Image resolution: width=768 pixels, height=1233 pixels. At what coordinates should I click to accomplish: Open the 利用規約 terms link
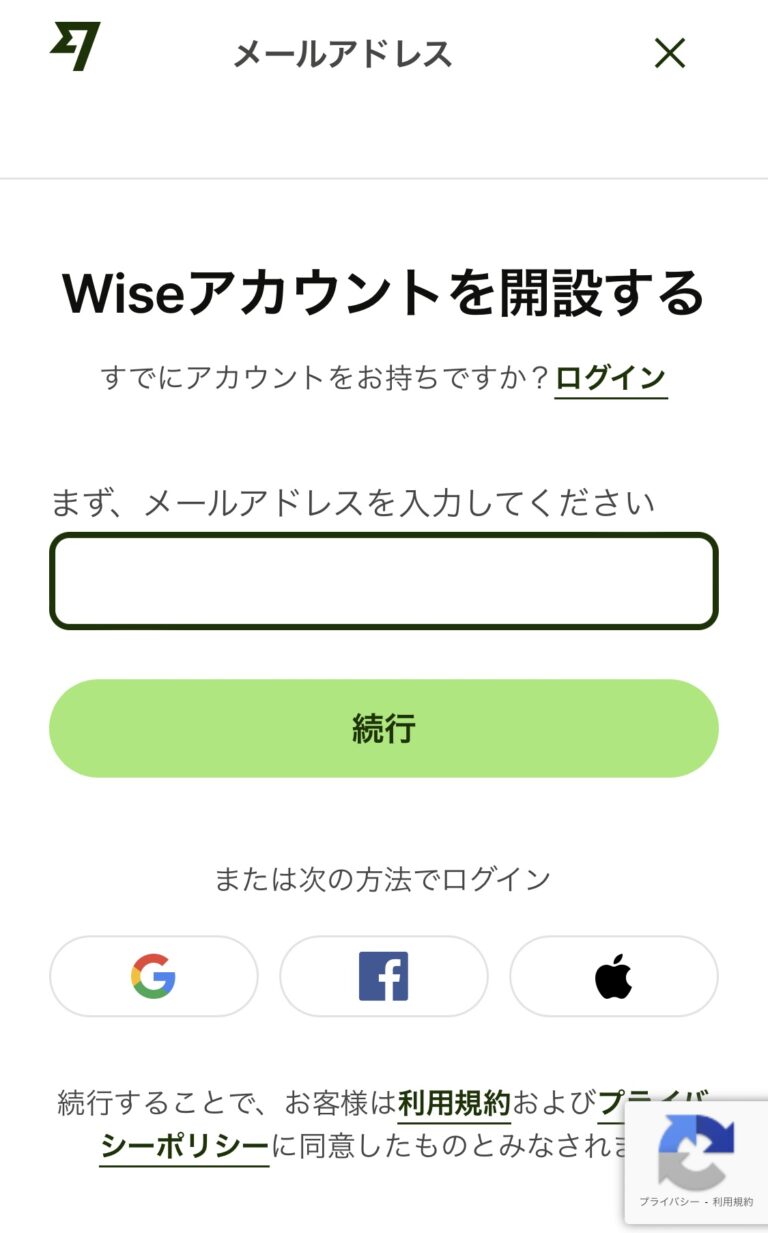(453, 1102)
